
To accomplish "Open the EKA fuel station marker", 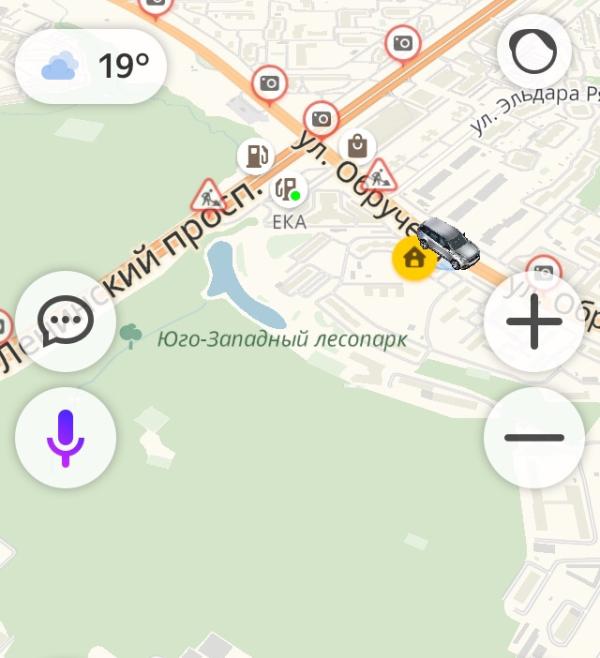I will (289, 189).
